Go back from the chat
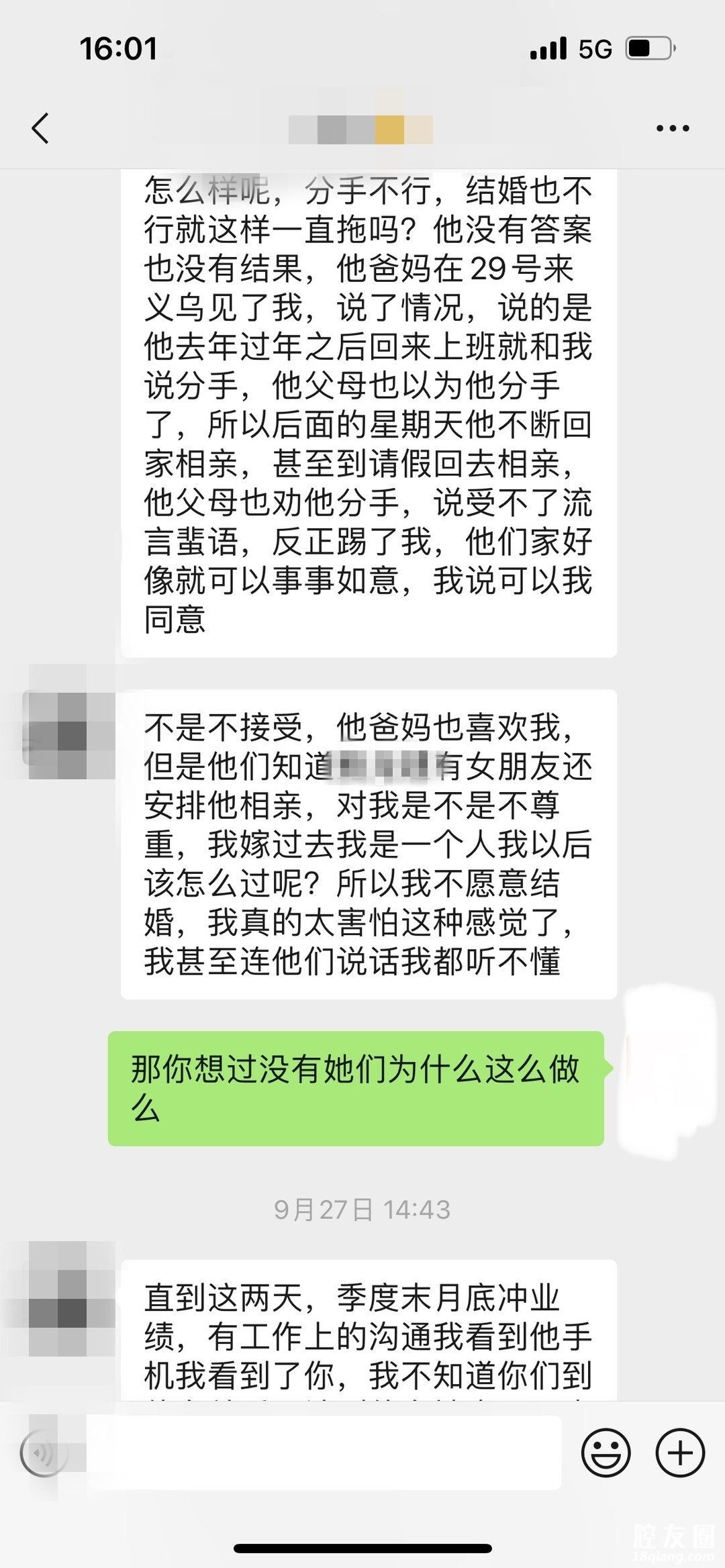 click(x=40, y=128)
